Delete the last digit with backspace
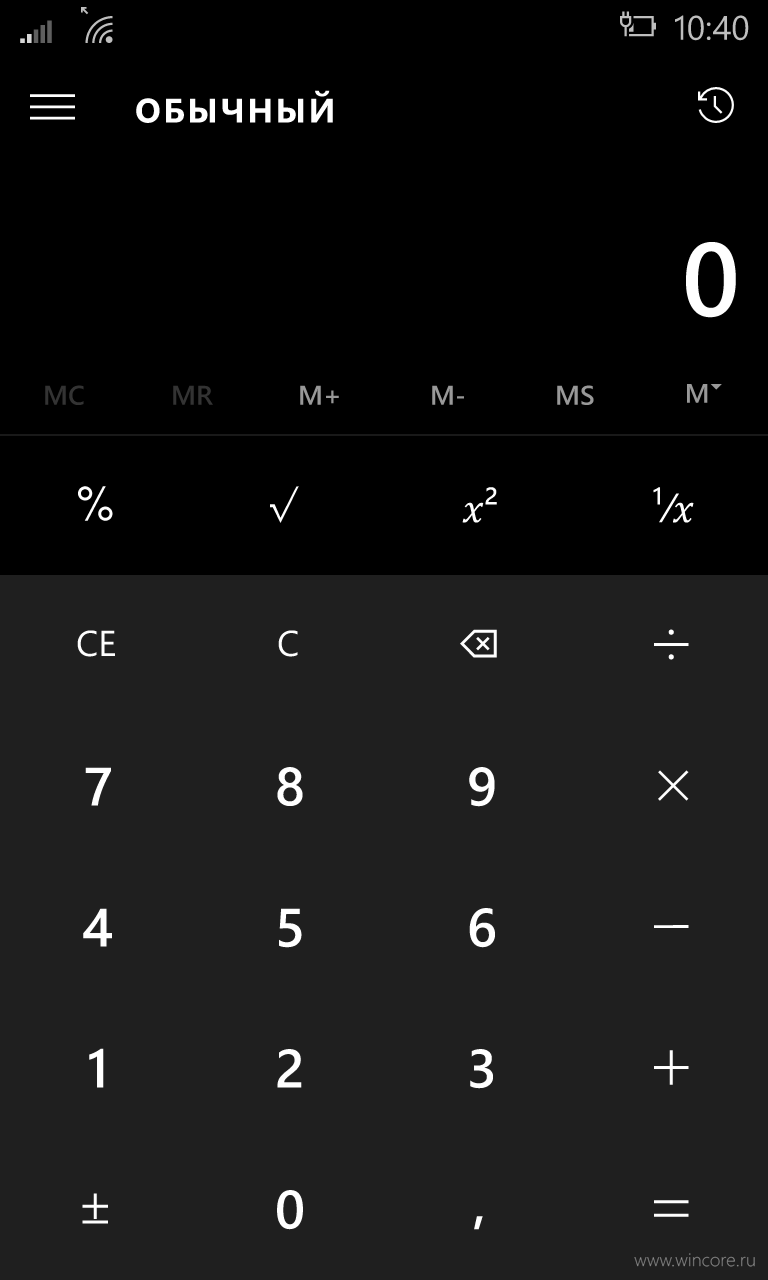 (480, 644)
